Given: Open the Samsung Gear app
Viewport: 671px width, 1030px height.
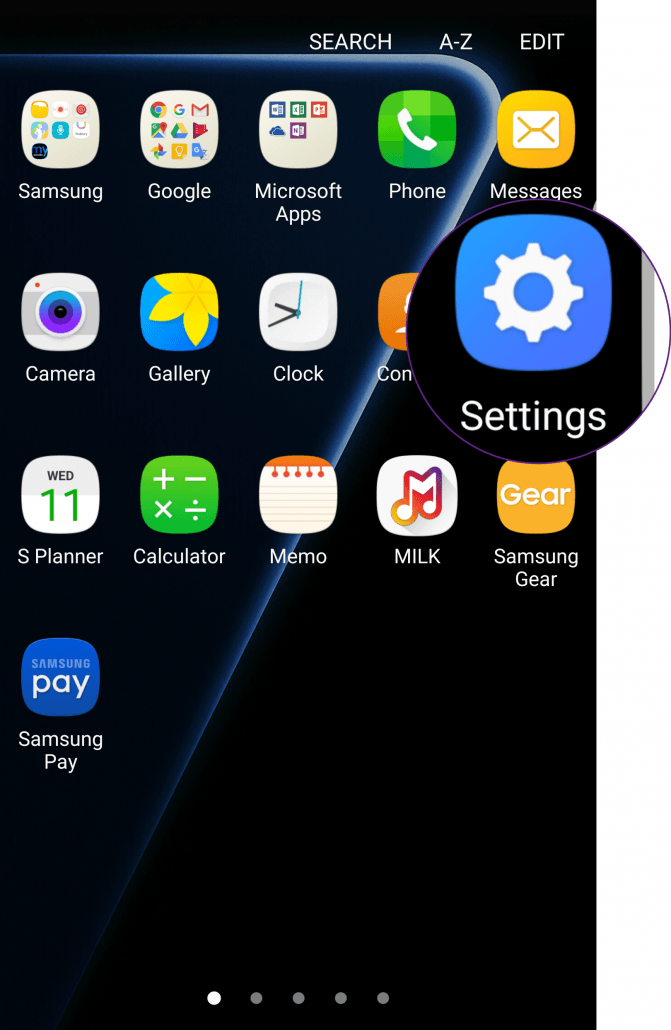Looking at the screenshot, I should [536, 498].
